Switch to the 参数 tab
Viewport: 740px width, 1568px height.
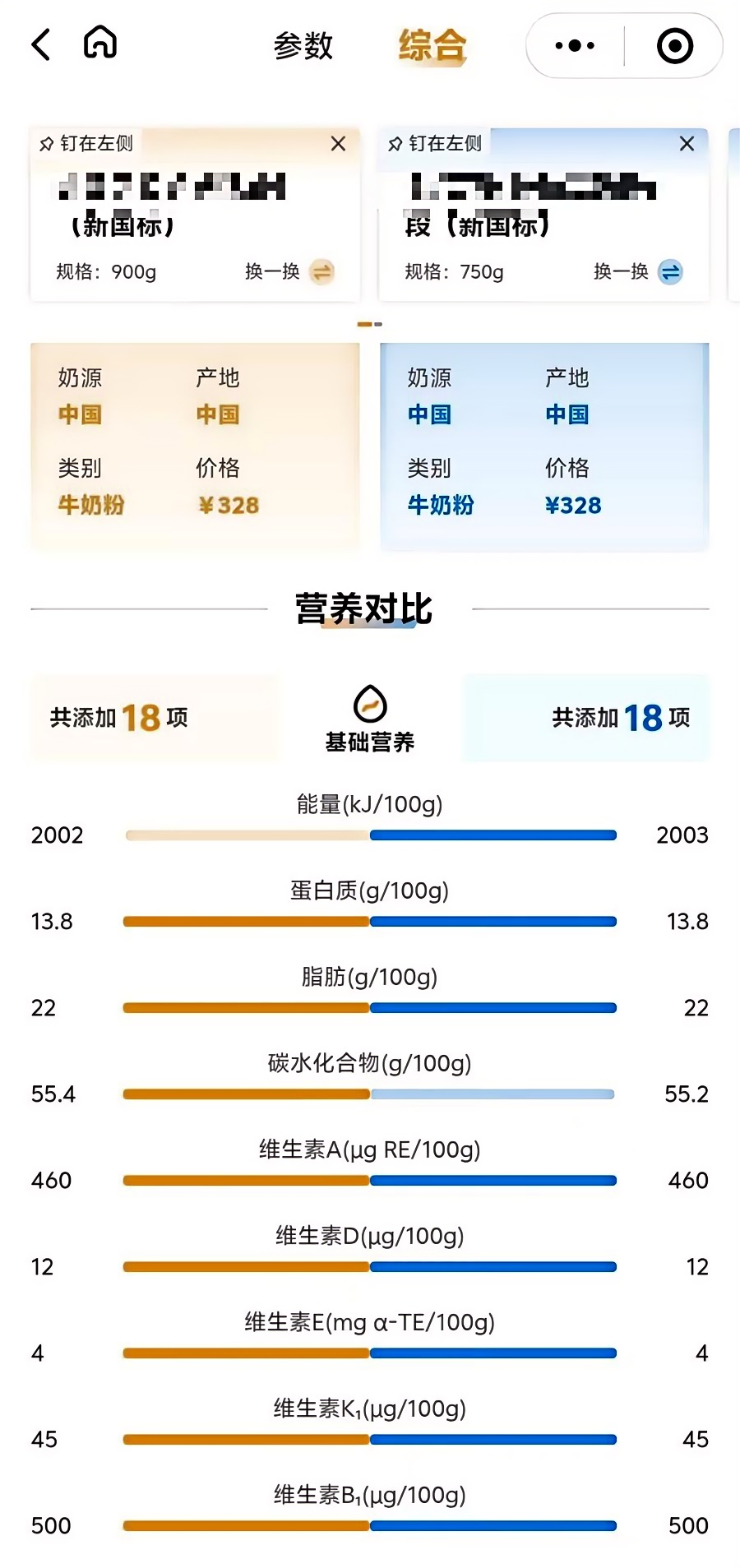point(303,45)
